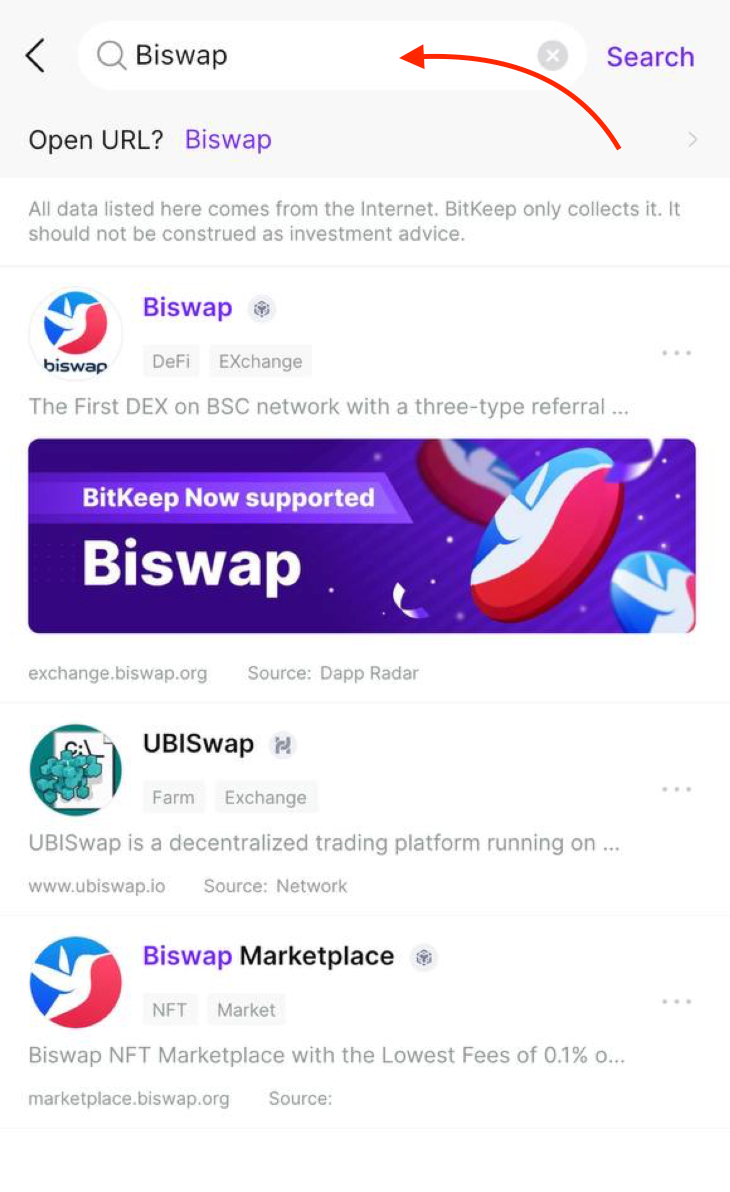Tap the BitKeep Now supported Biswap banner
Viewport: 730px width, 1192px height.
tap(362, 536)
